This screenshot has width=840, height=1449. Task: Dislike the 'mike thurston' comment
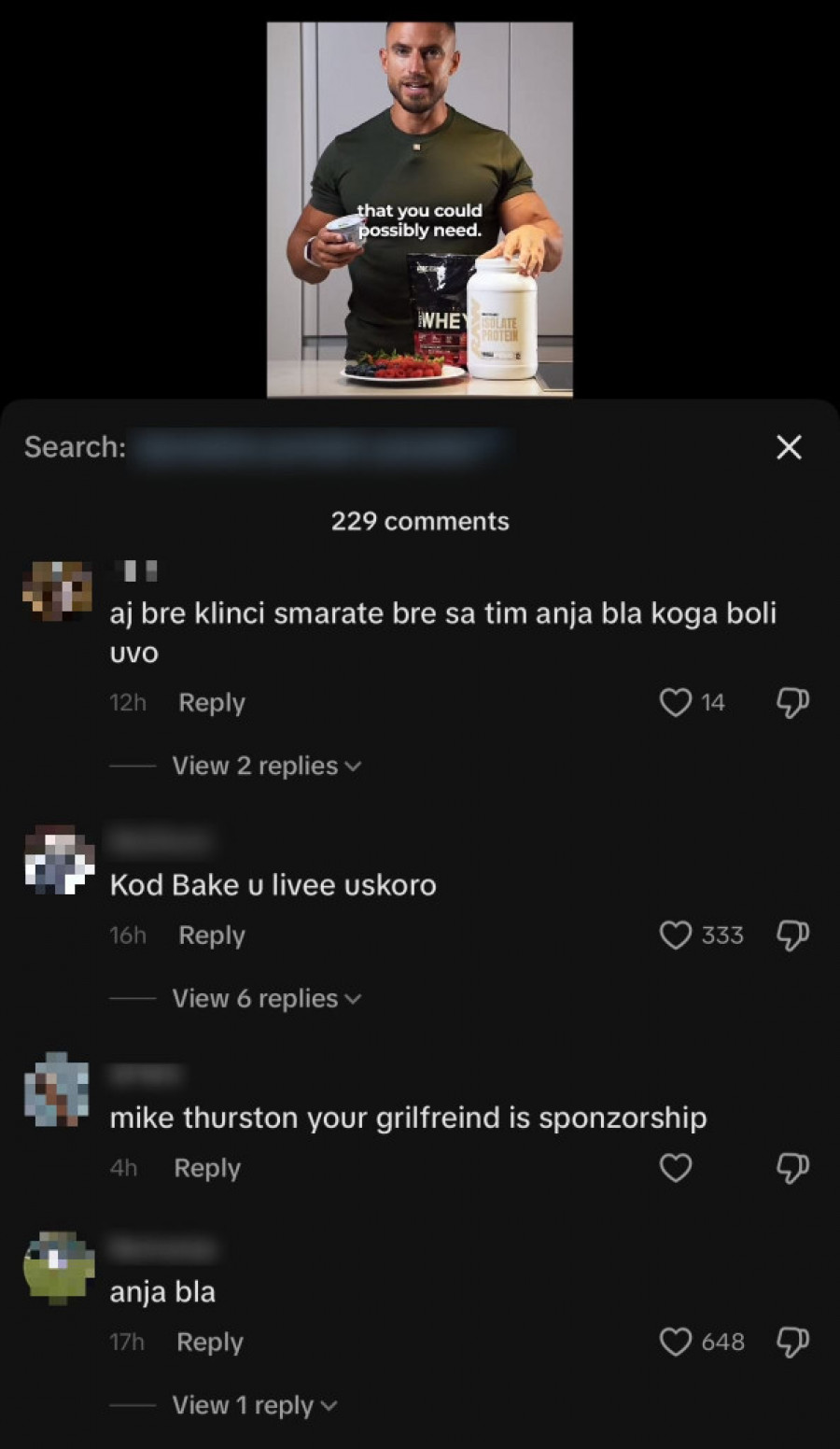[792, 1167]
